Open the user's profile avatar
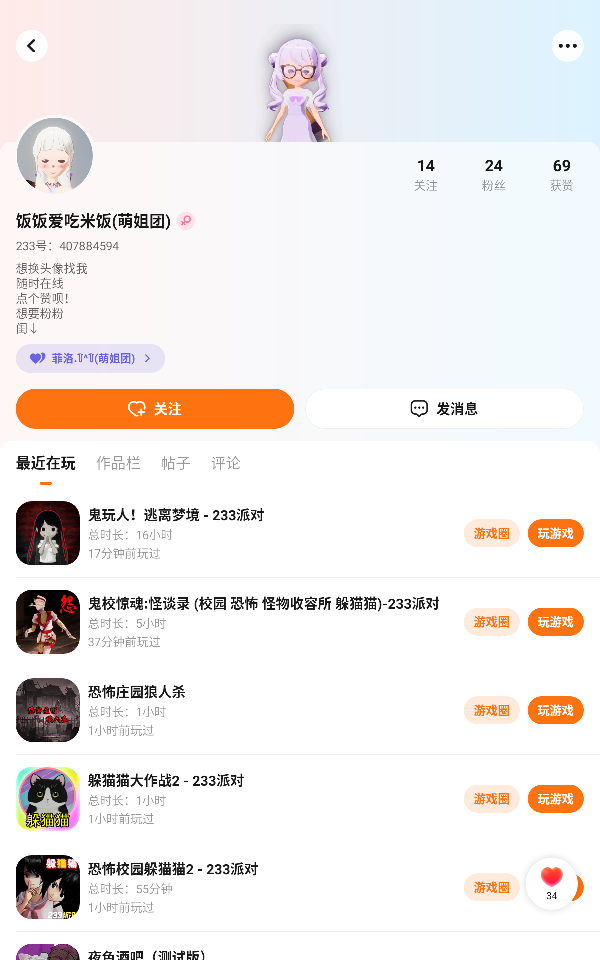This screenshot has width=600, height=960. [55, 156]
